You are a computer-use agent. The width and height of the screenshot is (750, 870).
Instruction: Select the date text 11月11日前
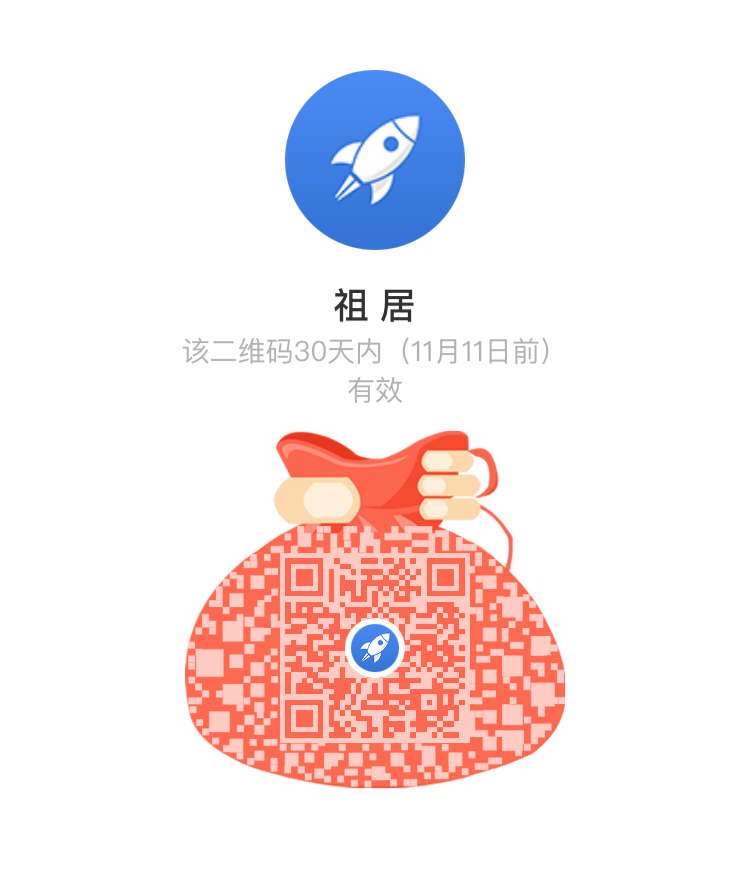click(483, 352)
